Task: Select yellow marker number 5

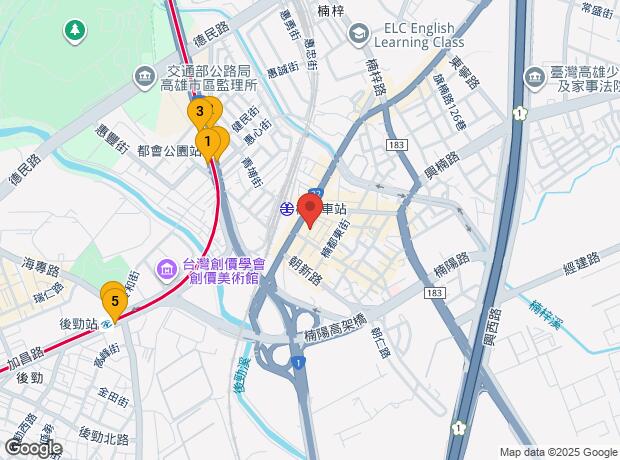Action: tap(115, 300)
